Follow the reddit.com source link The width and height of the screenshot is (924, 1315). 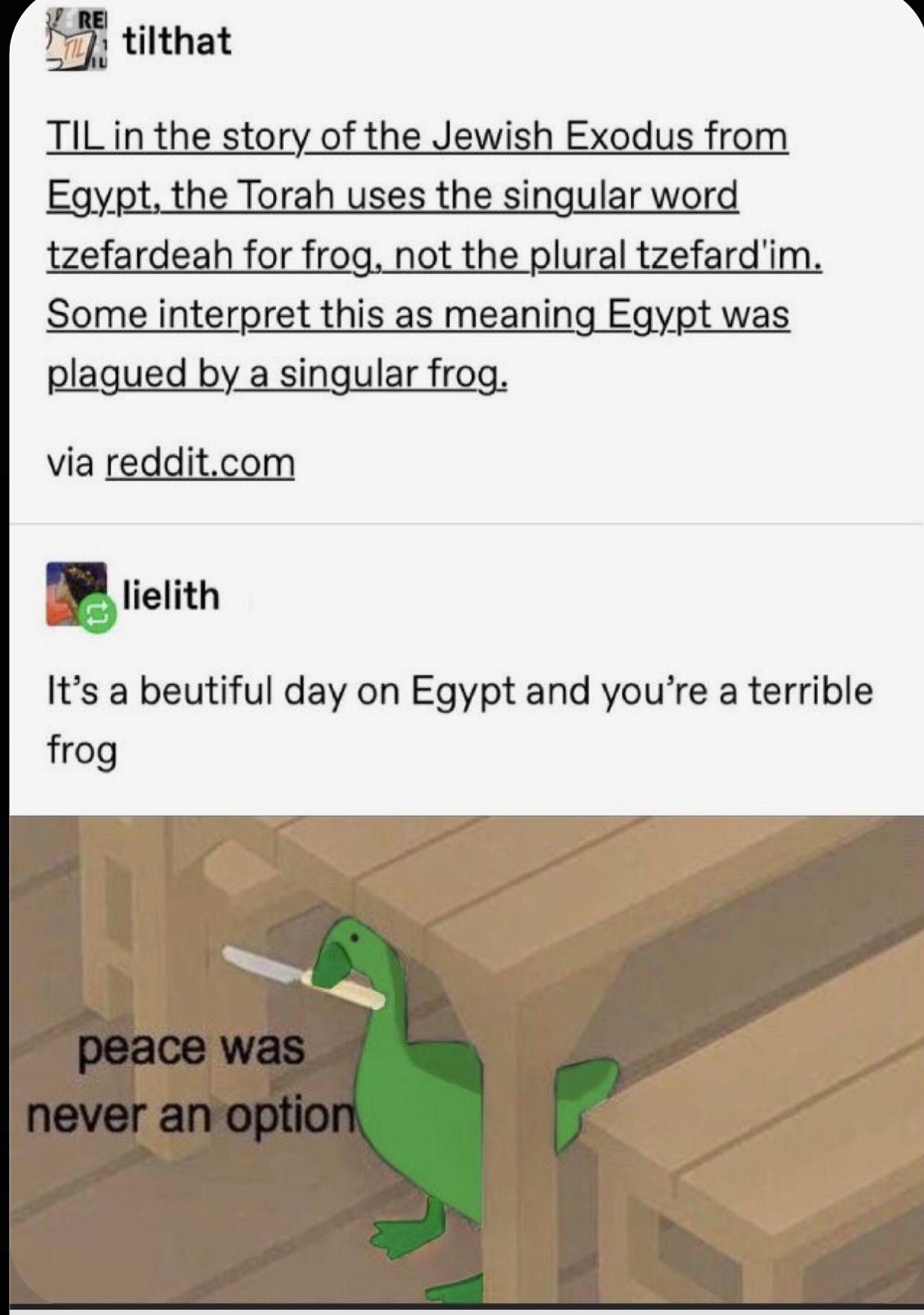tap(200, 463)
